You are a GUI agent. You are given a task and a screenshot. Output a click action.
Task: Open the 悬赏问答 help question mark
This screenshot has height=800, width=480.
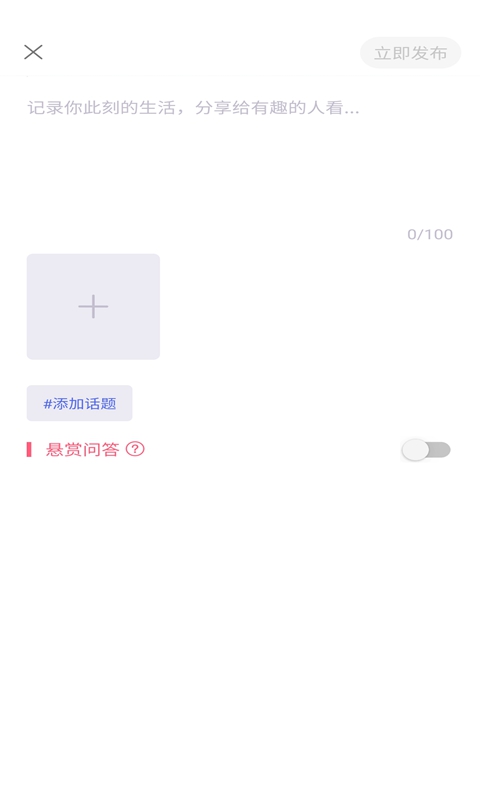click(x=135, y=449)
